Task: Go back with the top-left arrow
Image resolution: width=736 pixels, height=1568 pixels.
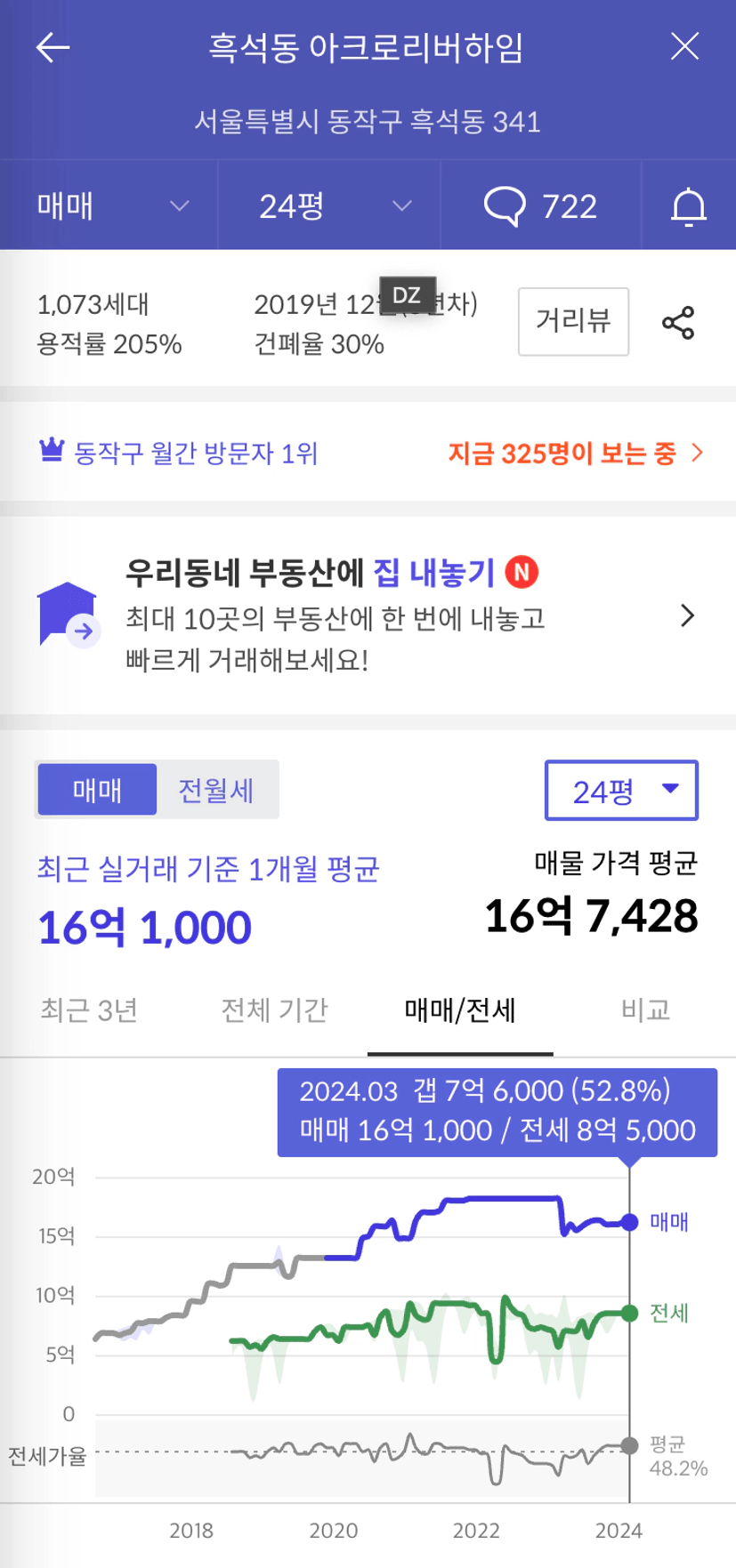Action: coord(53,47)
